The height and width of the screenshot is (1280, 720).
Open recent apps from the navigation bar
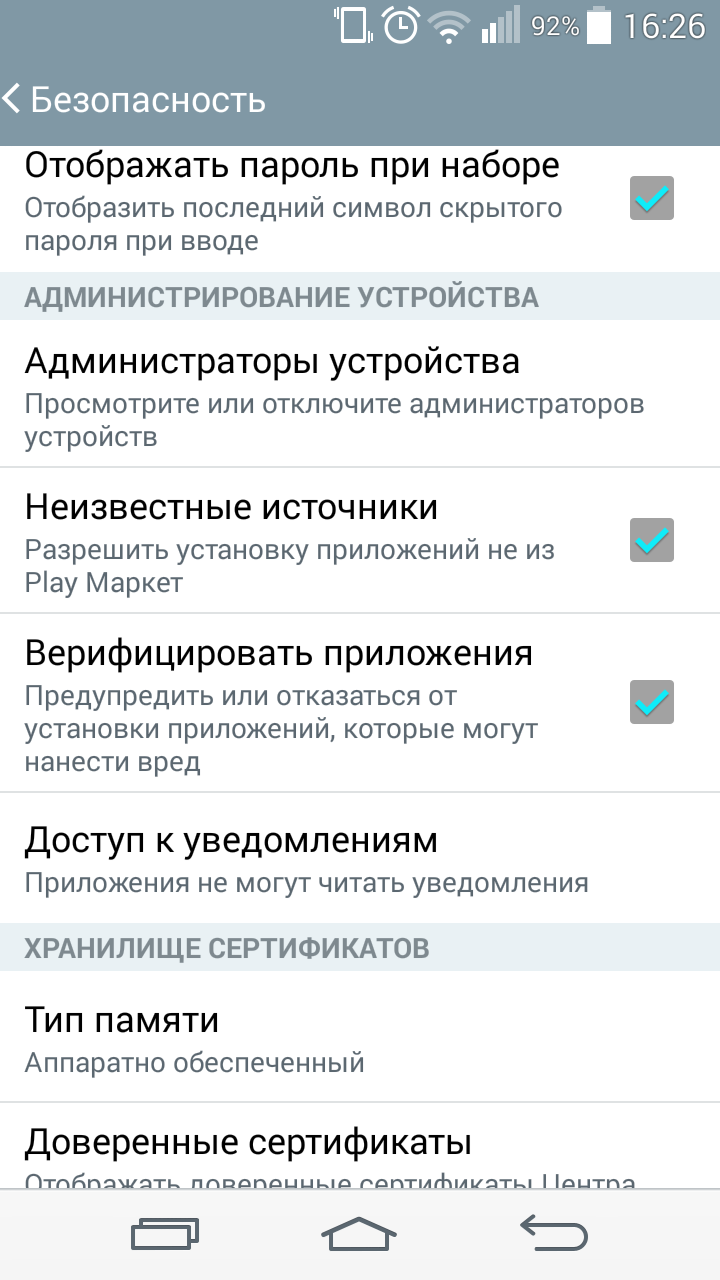coord(165,1235)
